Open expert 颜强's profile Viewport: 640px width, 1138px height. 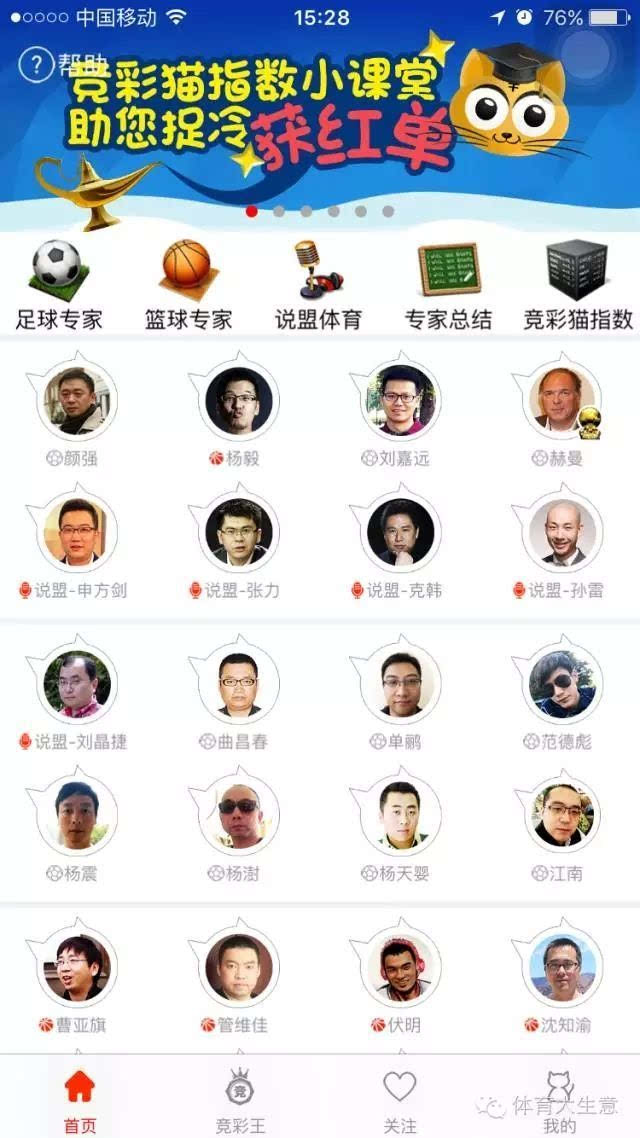77,401
